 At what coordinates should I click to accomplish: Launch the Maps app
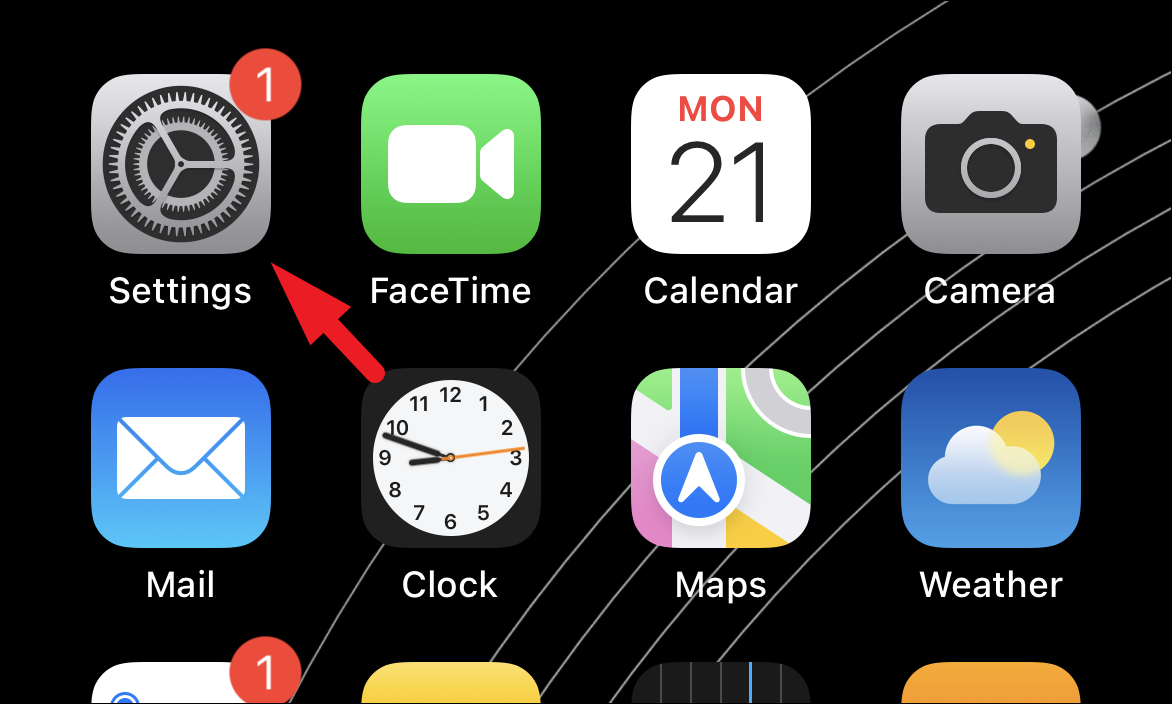pos(720,458)
